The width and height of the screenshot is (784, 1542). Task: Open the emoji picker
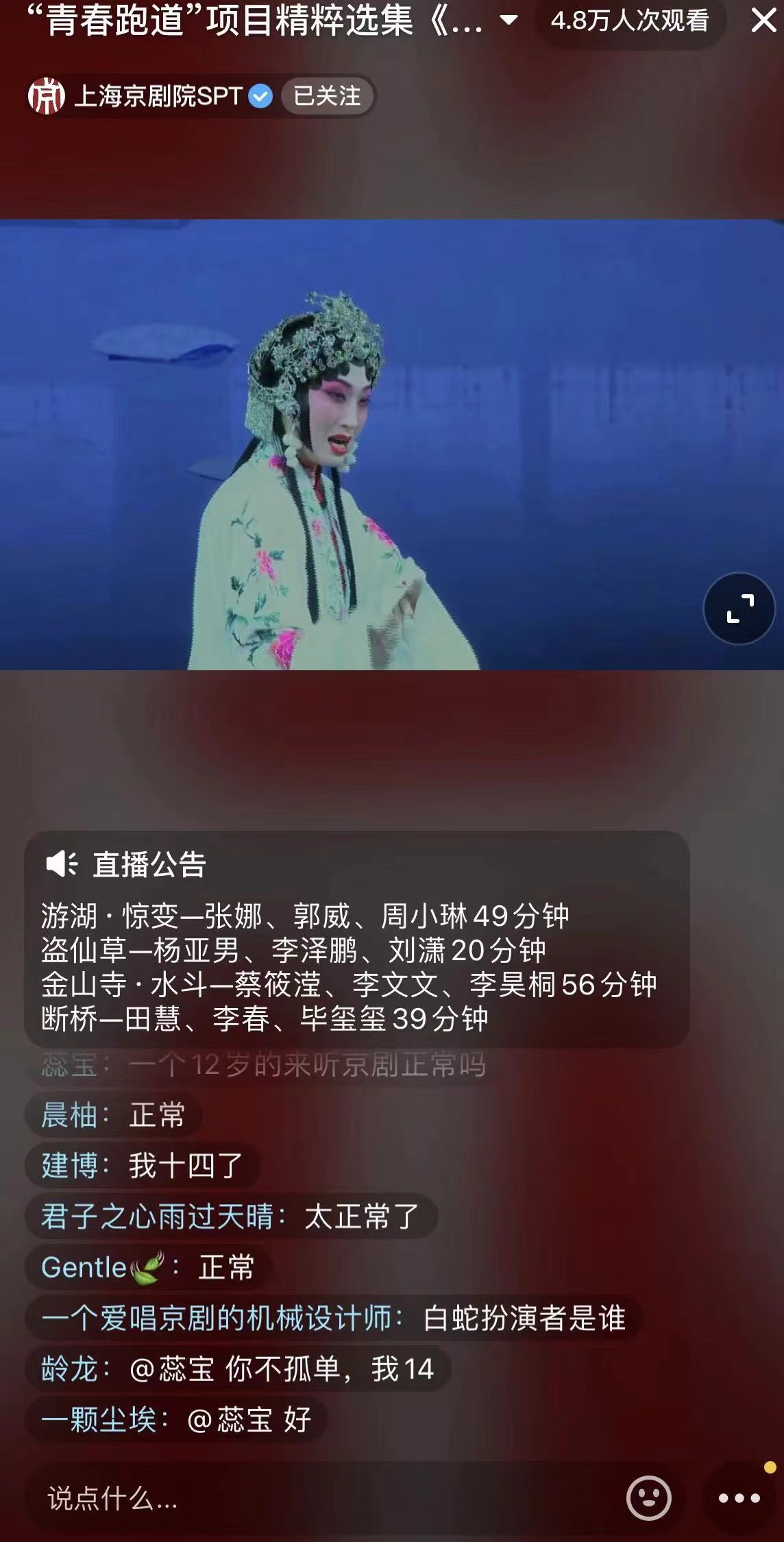tap(648, 1498)
